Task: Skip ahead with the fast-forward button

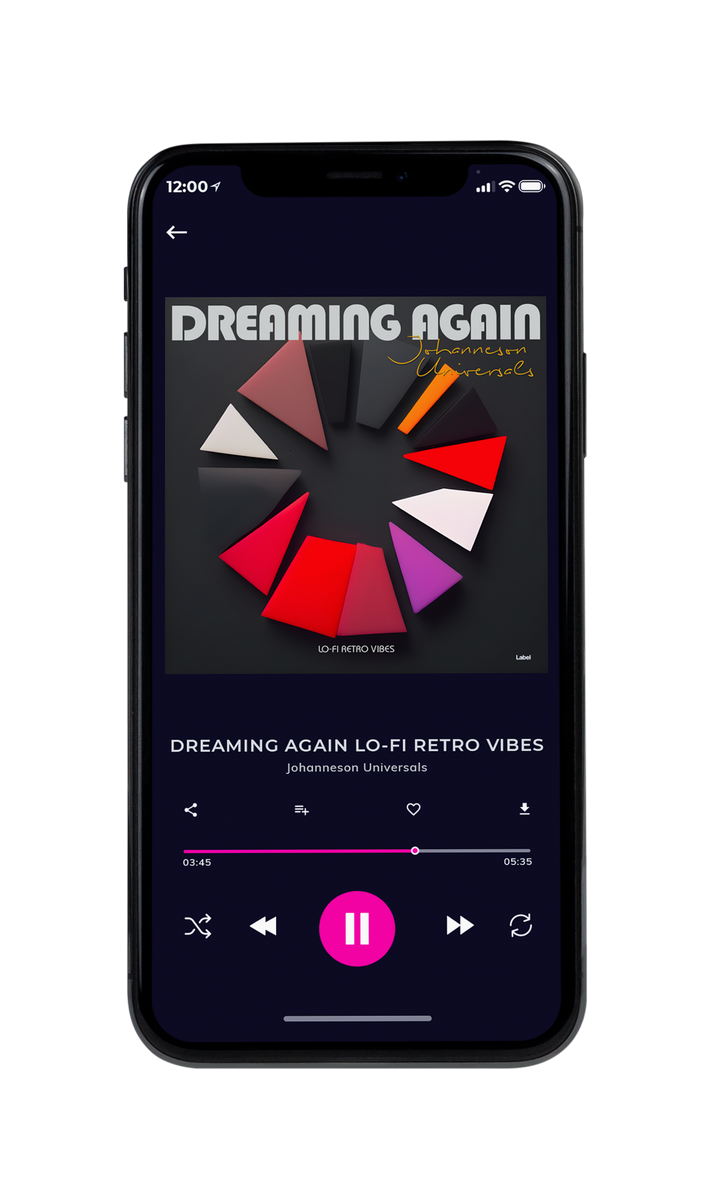Action: (460, 926)
